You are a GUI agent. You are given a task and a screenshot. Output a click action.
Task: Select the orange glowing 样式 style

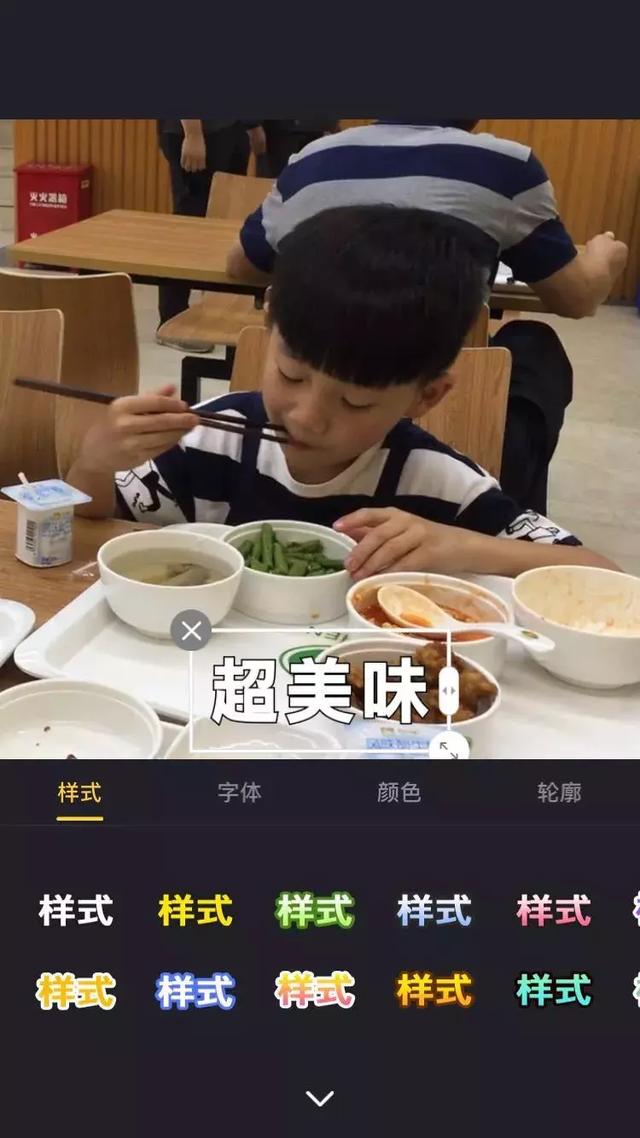coord(434,991)
